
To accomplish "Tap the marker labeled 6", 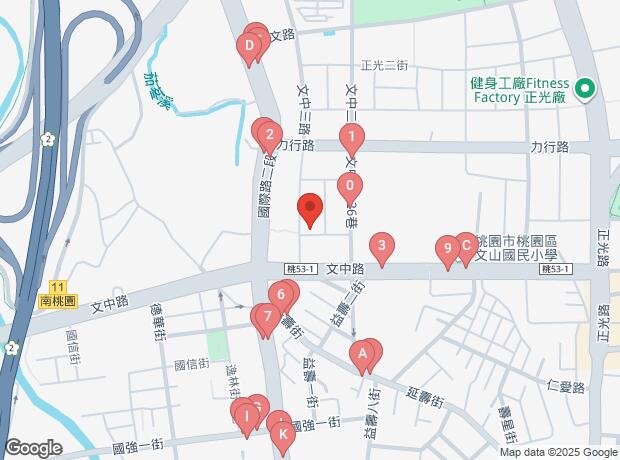I will tap(283, 295).
